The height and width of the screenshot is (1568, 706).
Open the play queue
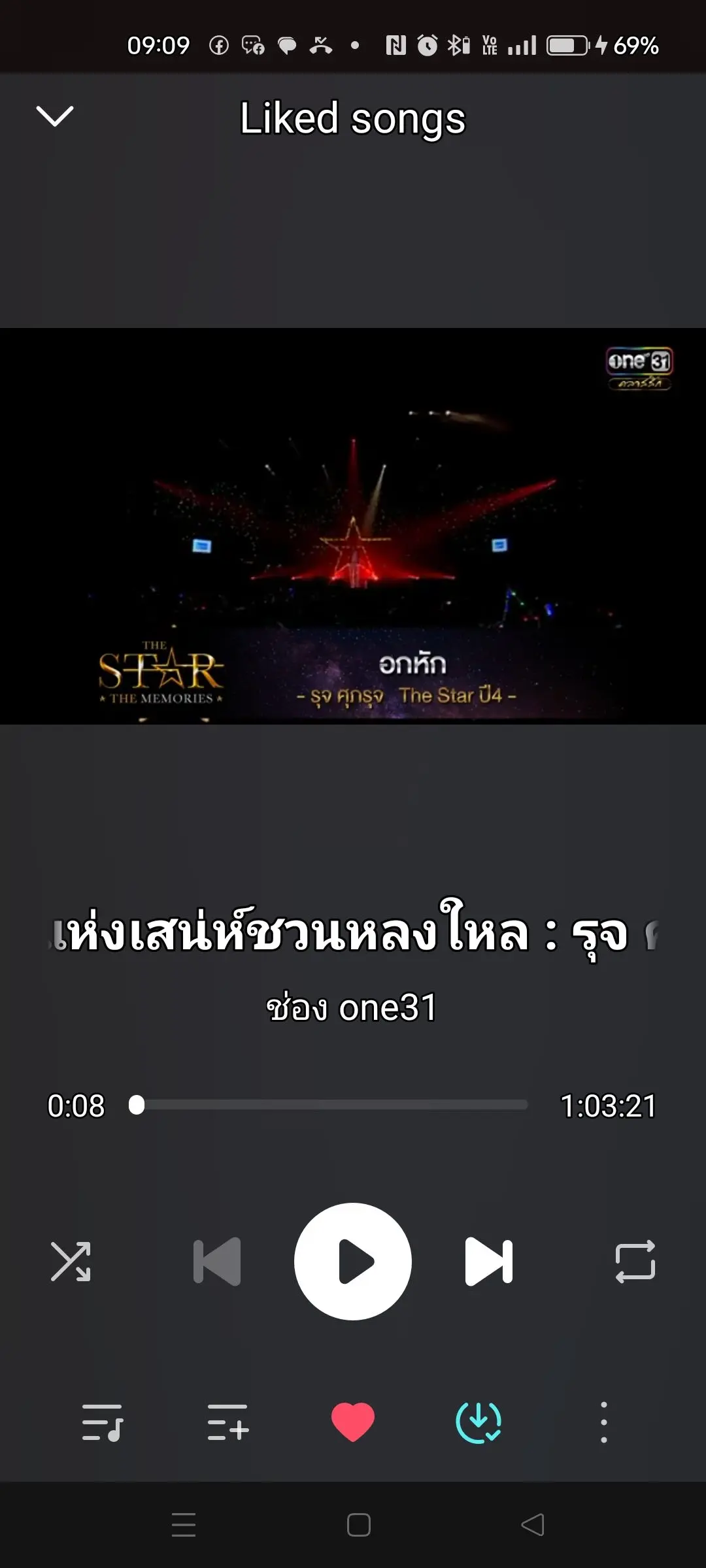[102, 1422]
